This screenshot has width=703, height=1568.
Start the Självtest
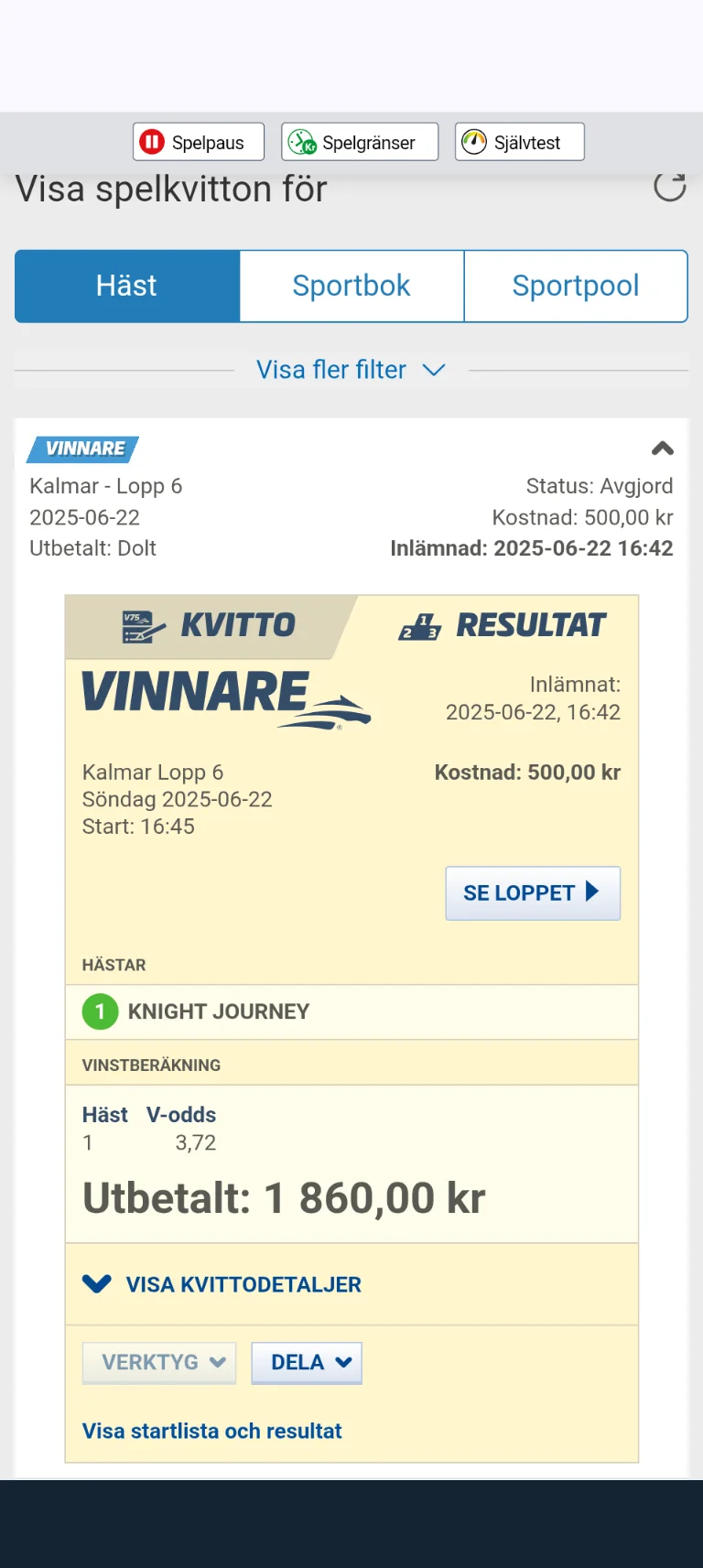[519, 142]
